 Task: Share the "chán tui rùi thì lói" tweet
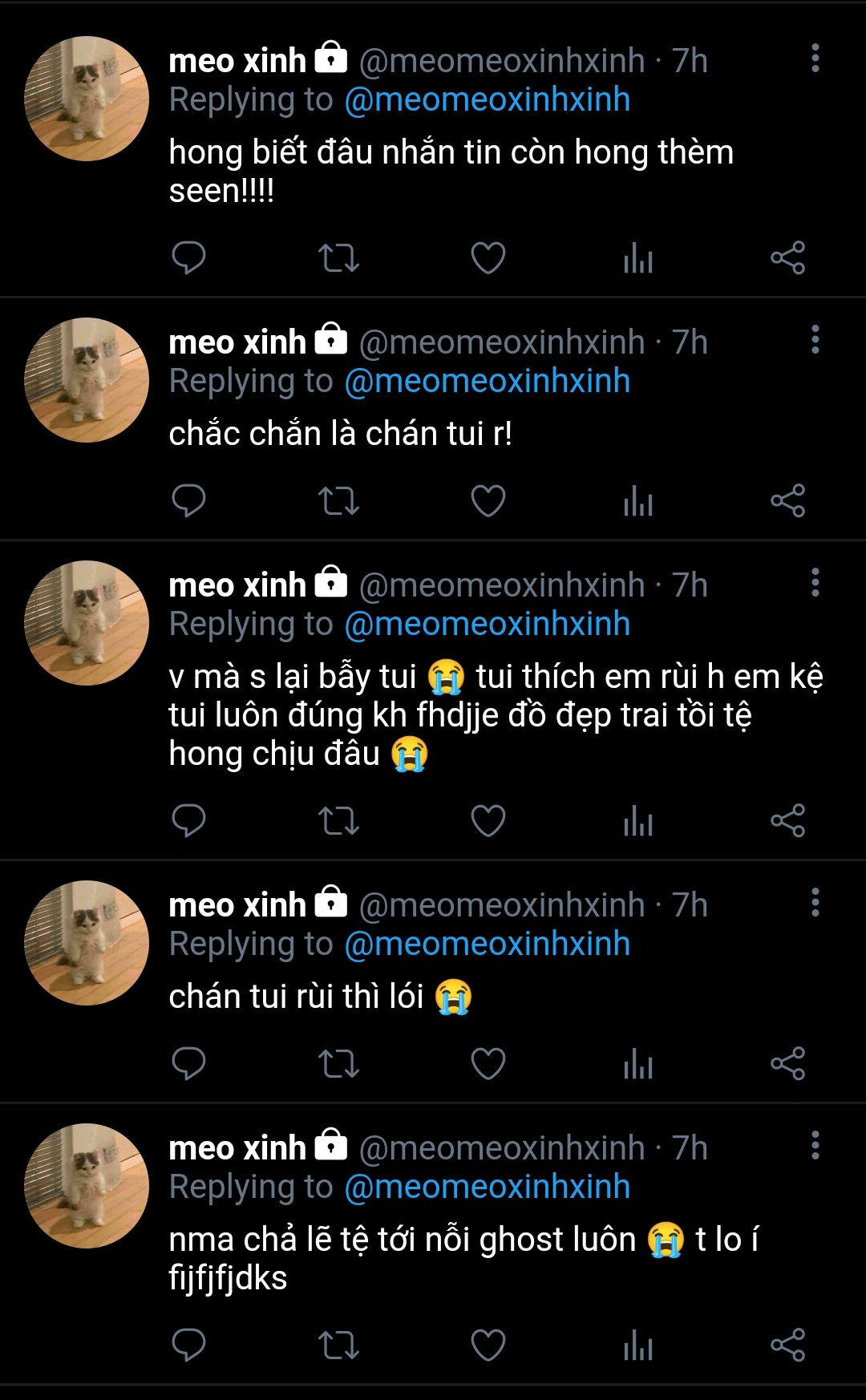[787, 1064]
